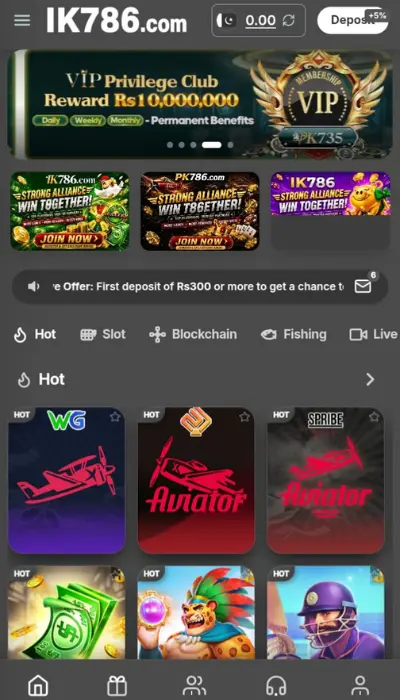Open the purple IK786 Strong Alliance promo
This screenshot has width=400, height=700.
pyautogui.click(x=331, y=194)
